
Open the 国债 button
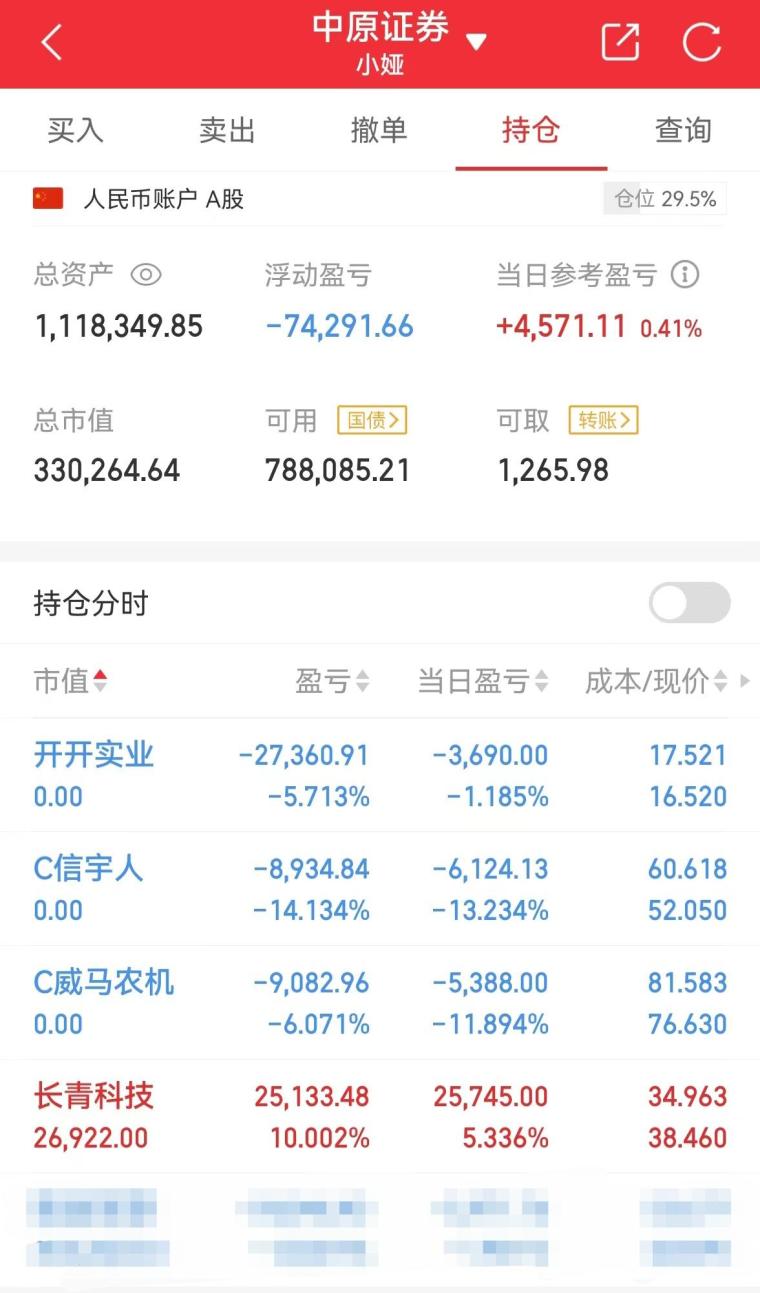[x=372, y=421]
